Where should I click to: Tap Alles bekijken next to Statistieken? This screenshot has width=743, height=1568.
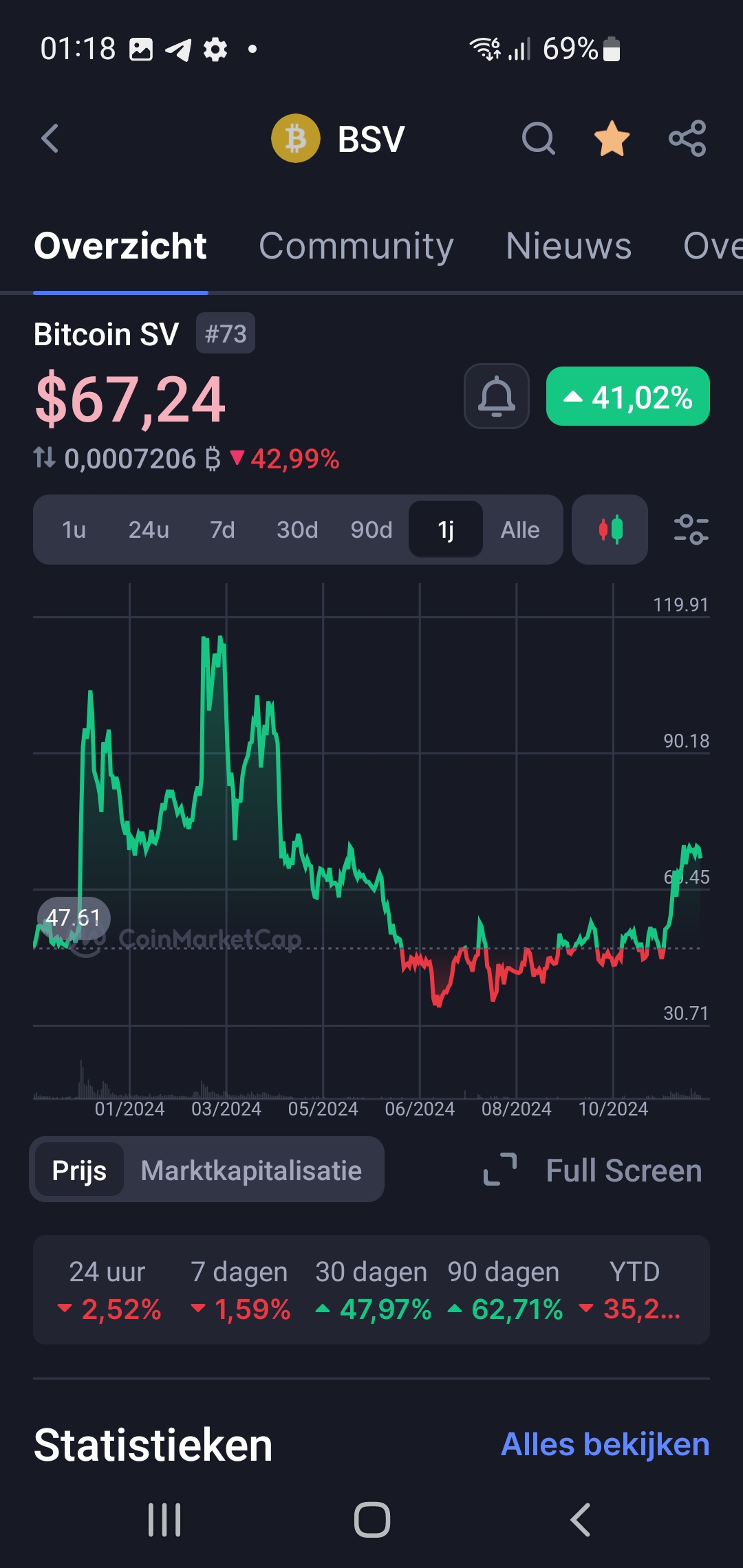coord(605,1444)
